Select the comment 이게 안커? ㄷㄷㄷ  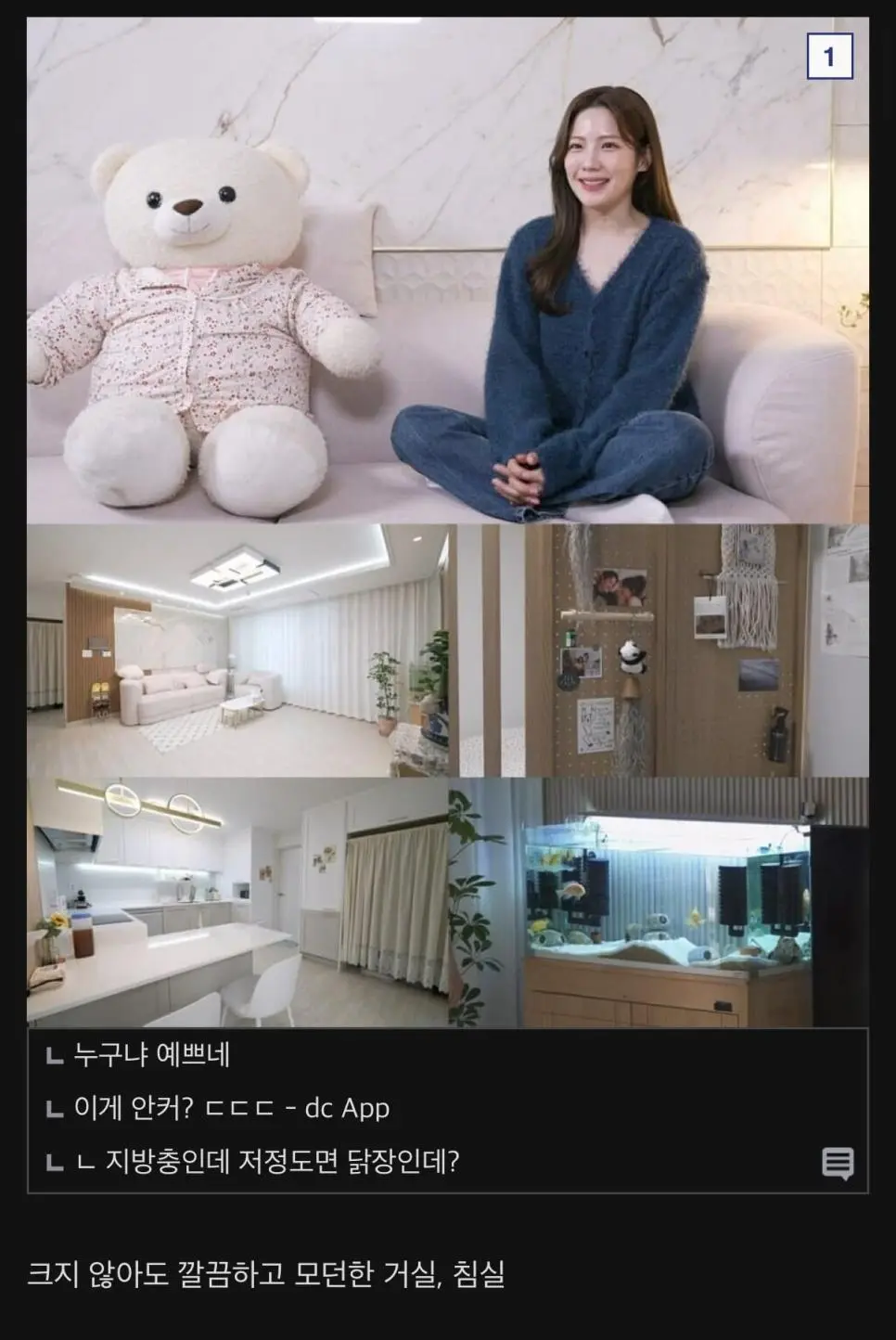pyautogui.click(x=186, y=1107)
